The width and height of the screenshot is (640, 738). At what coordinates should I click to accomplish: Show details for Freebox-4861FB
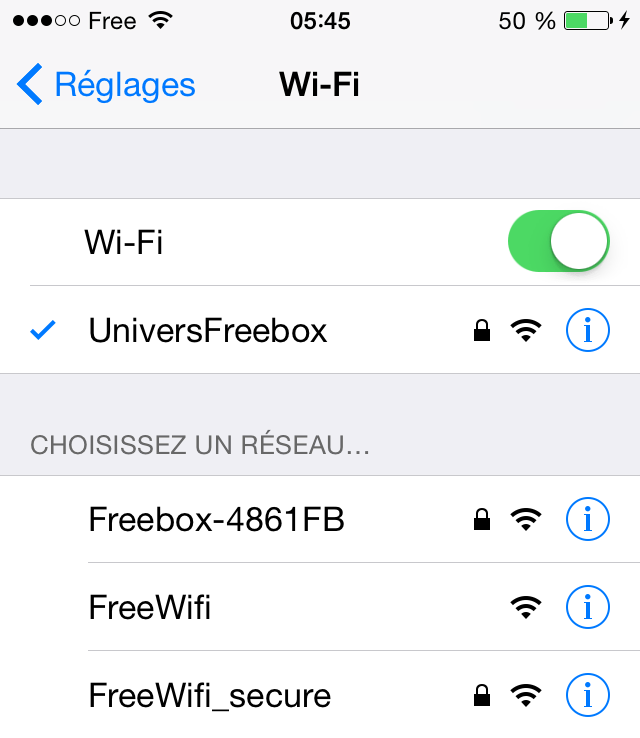point(587,519)
